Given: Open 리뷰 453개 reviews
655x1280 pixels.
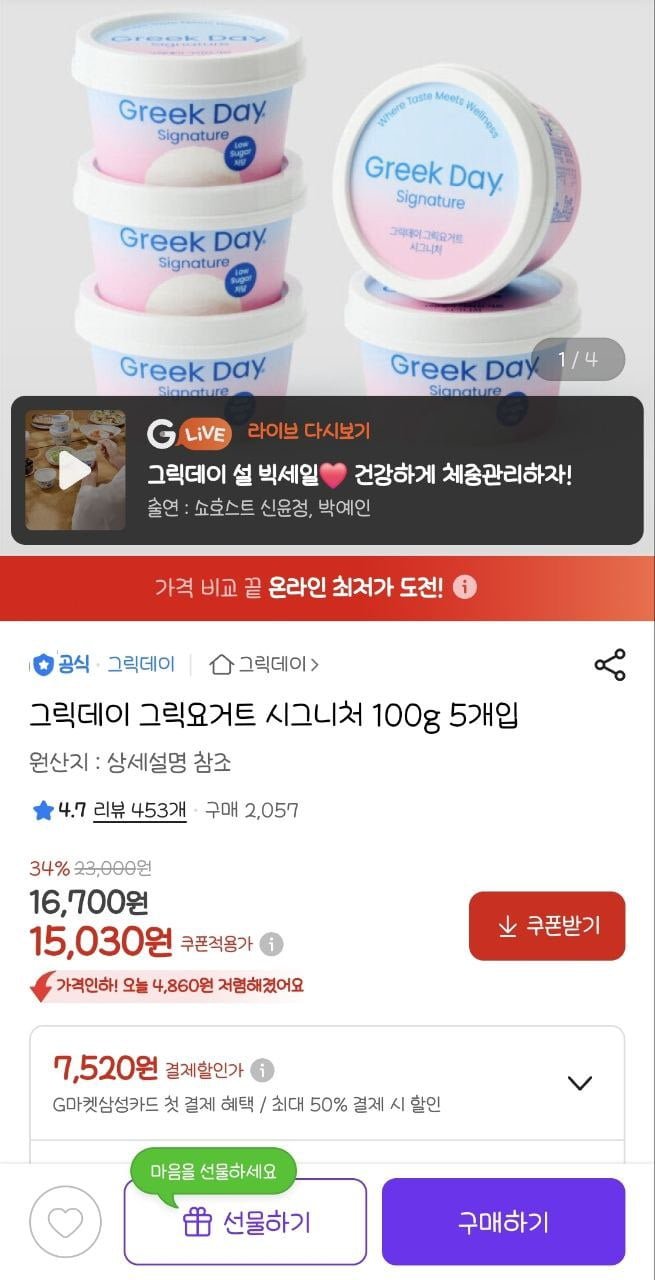Looking at the screenshot, I should tap(139, 810).
